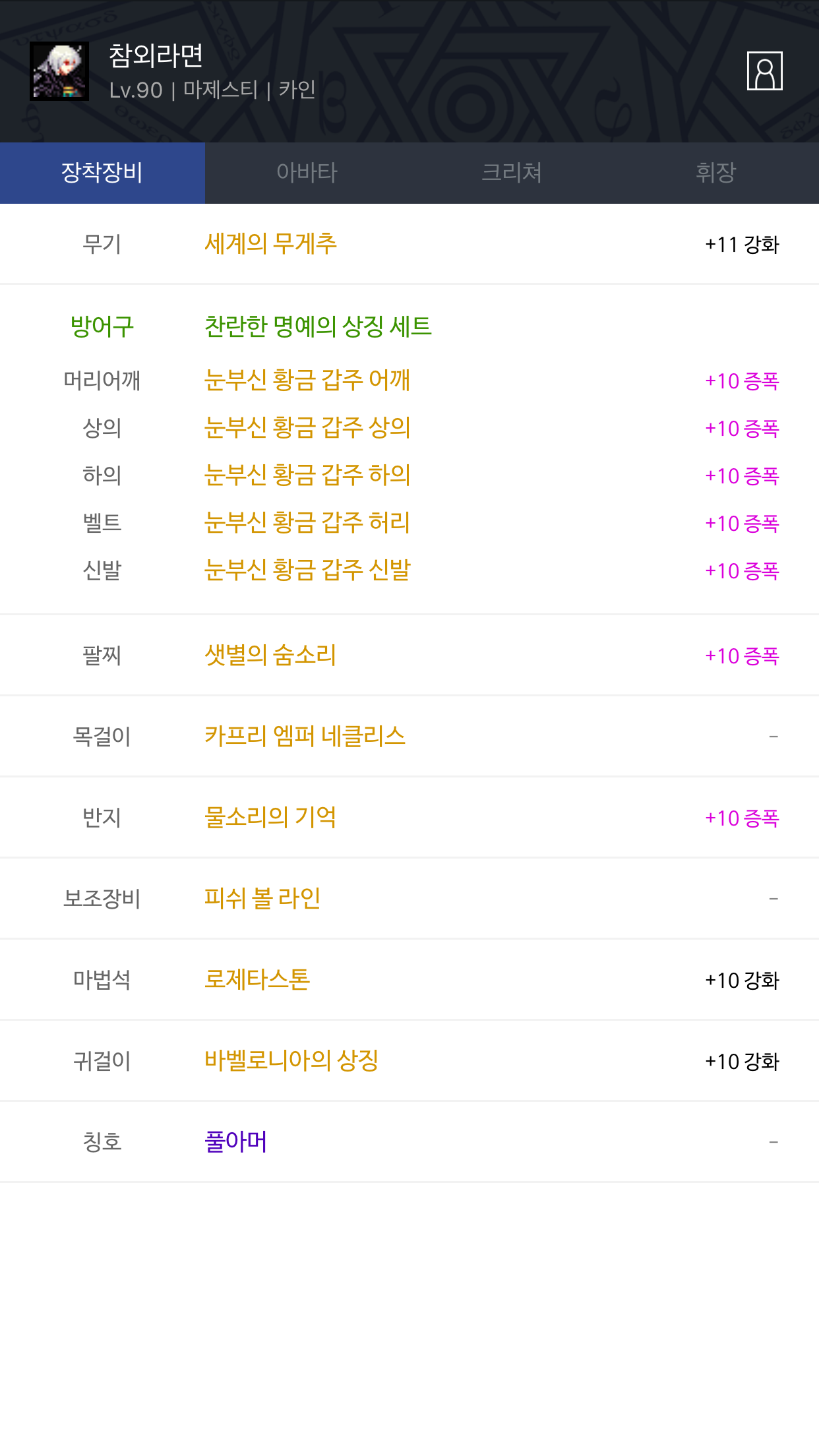Screen dimensions: 819x1456
Task: Switch to the 크리쳐 tab
Action: pos(512,173)
